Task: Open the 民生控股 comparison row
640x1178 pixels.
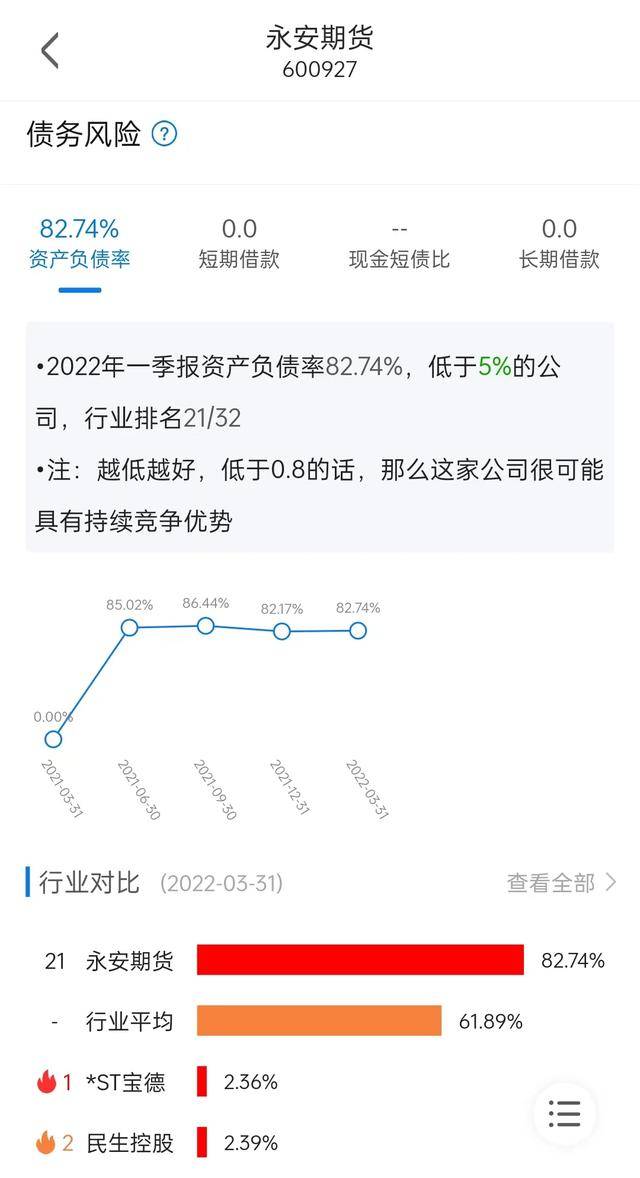Action: click(130, 1142)
